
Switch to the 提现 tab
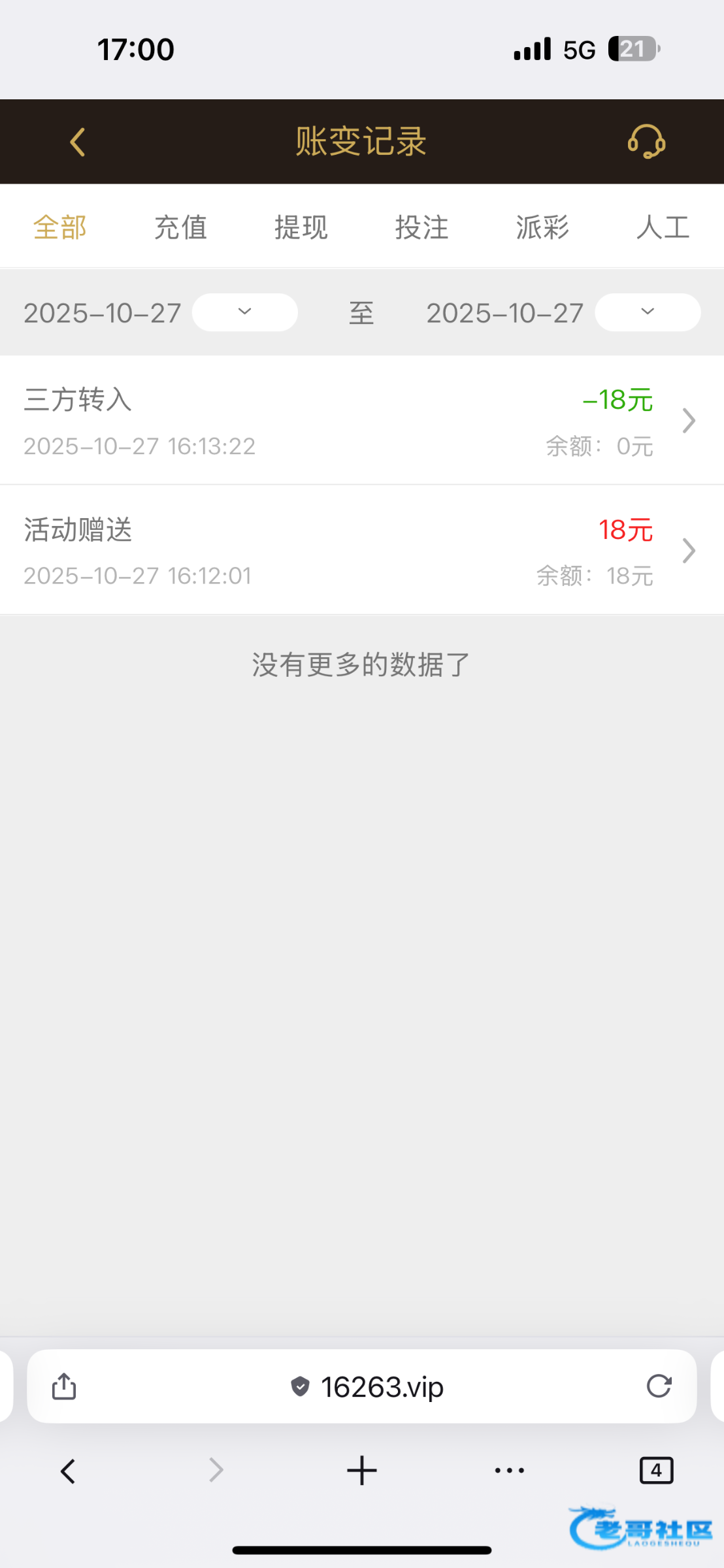tap(301, 227)
